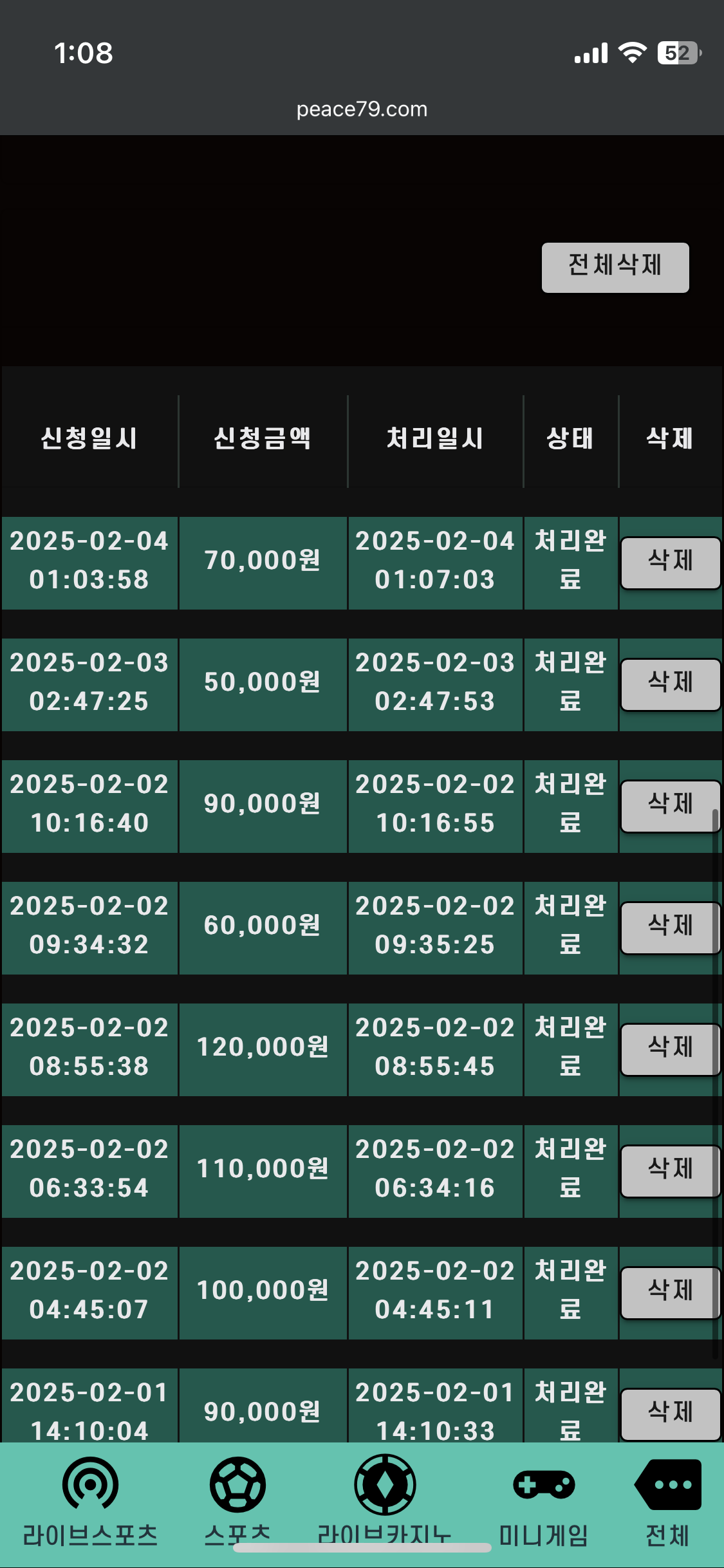Viewport: 724px width, 1568px height.
Task: Tap the peace79.com address bar
Action: (x=362, y=109)
